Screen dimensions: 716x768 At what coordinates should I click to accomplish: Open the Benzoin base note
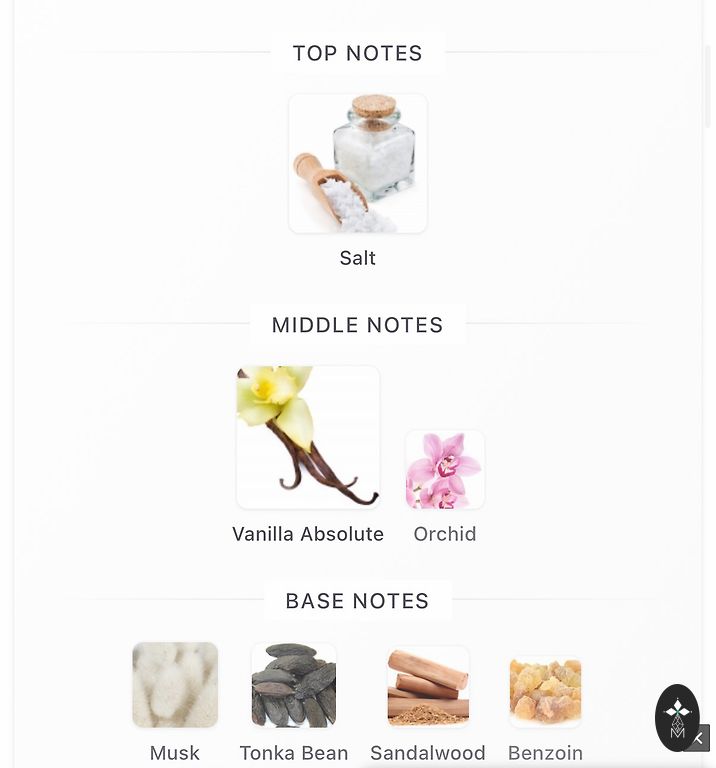coord(545,691)
